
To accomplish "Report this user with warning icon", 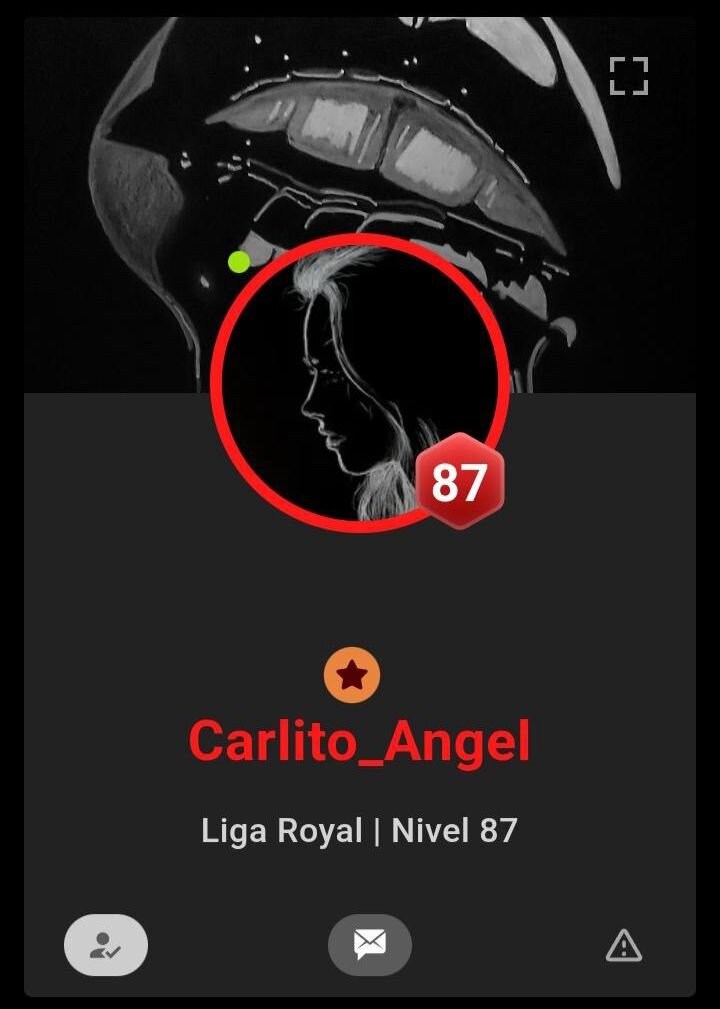I will [624, 945].
